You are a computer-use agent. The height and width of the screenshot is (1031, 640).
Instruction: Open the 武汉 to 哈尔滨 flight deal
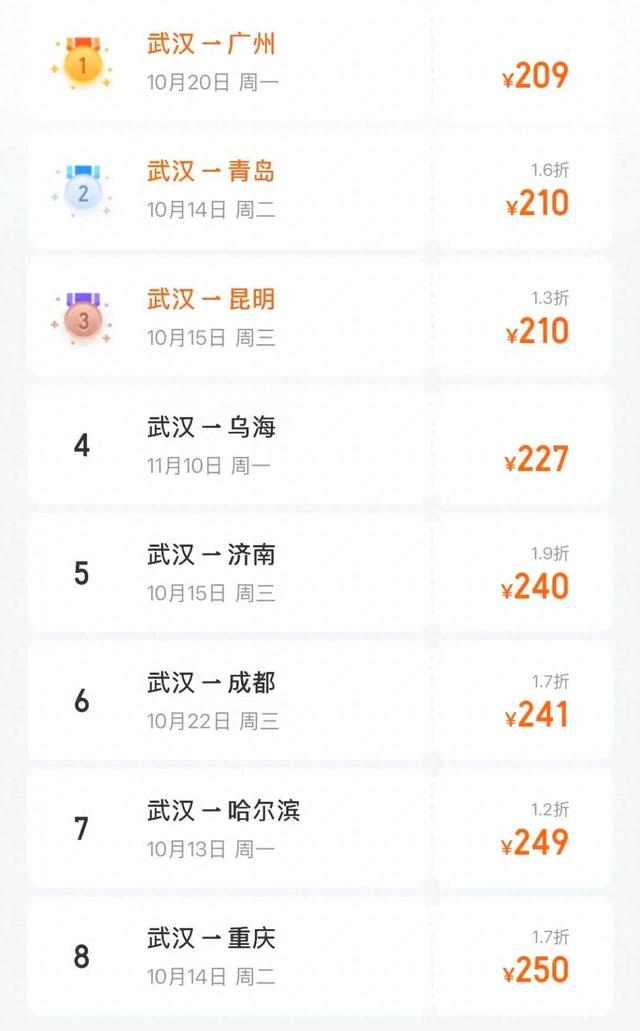click(320, 829)
